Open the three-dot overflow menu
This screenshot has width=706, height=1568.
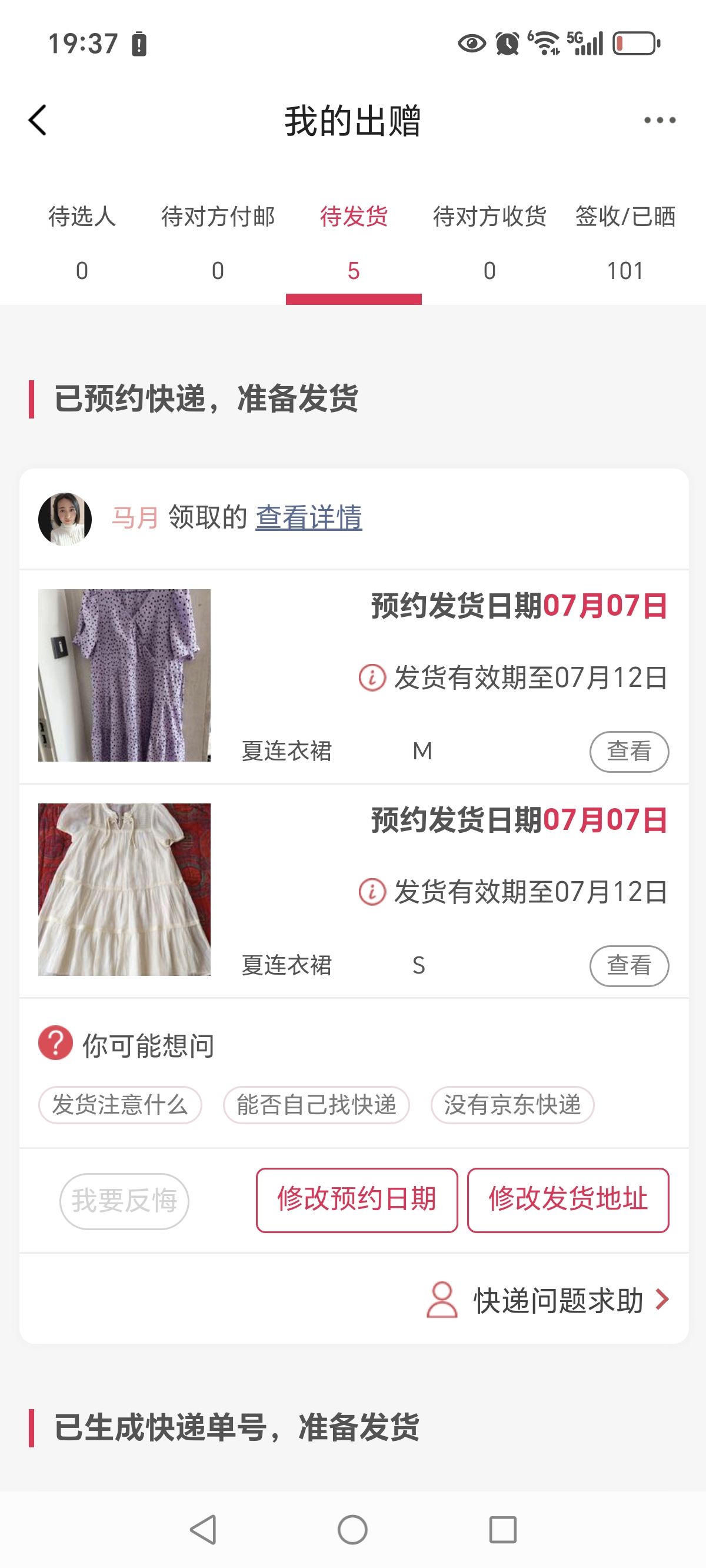pos(660,120)
